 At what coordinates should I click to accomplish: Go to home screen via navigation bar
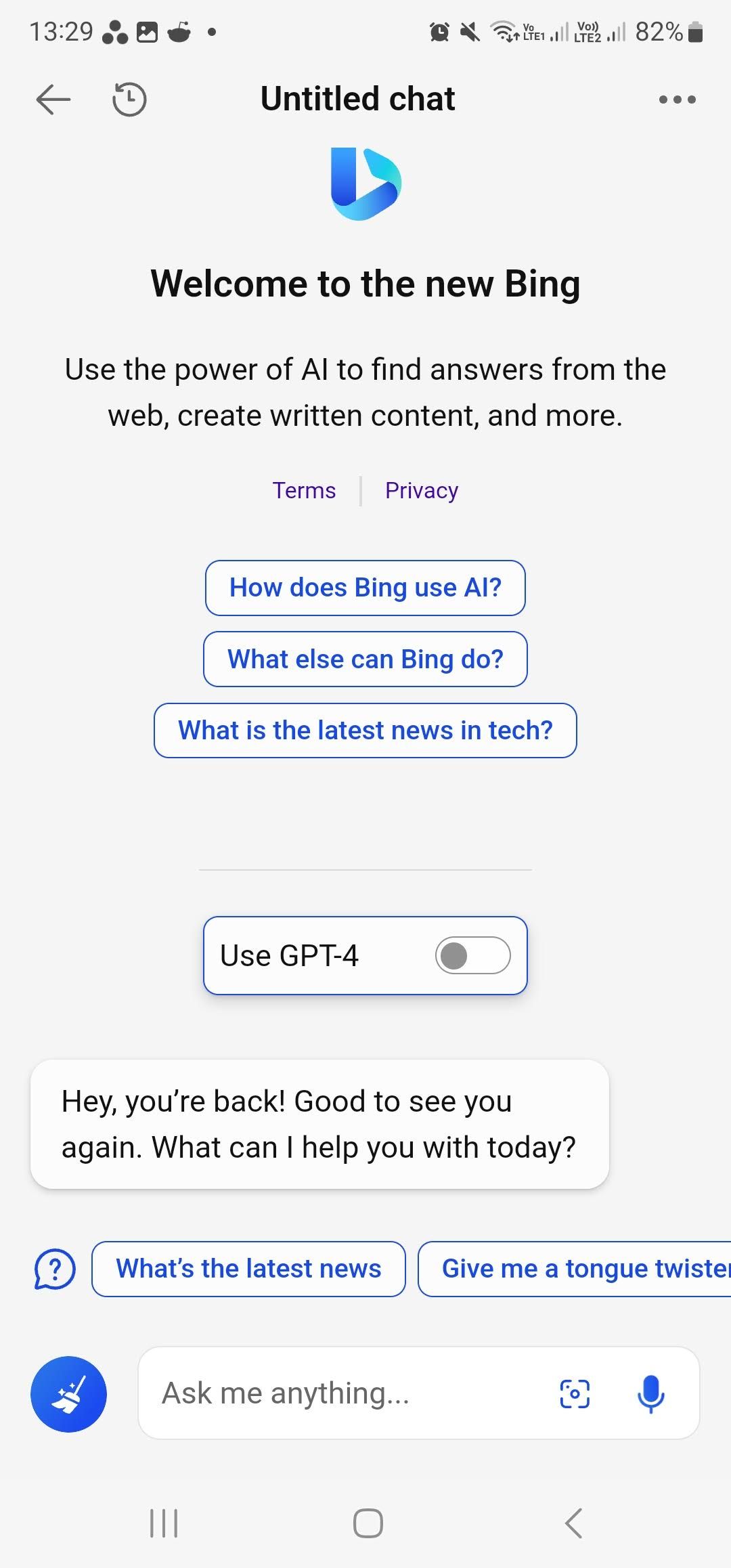[368, 1523]
